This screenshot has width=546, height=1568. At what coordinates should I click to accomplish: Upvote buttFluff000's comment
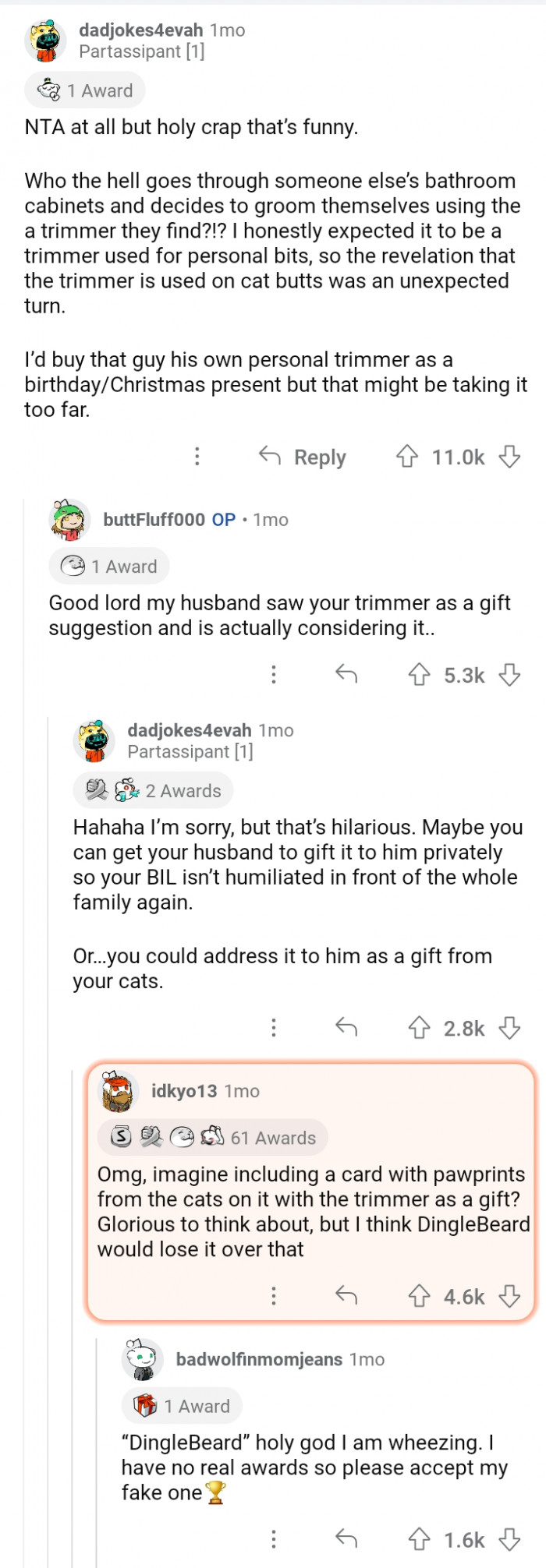(420, 675)
